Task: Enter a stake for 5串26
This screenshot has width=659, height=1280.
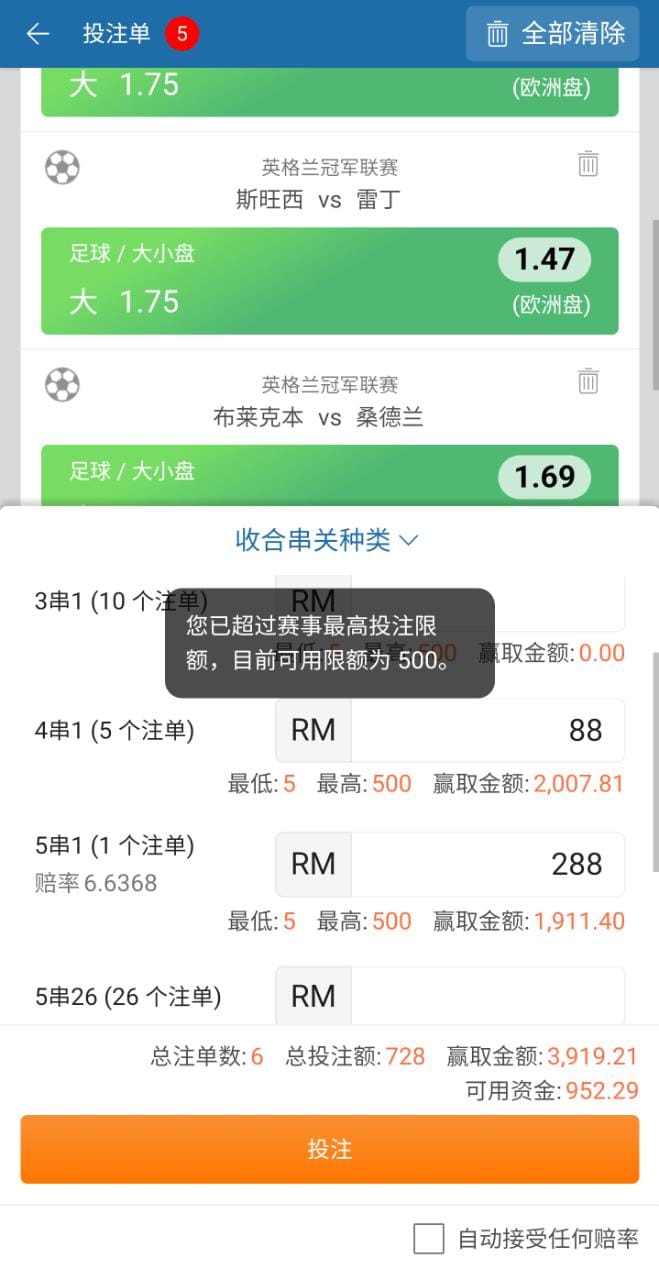Action: coord(487,996)
